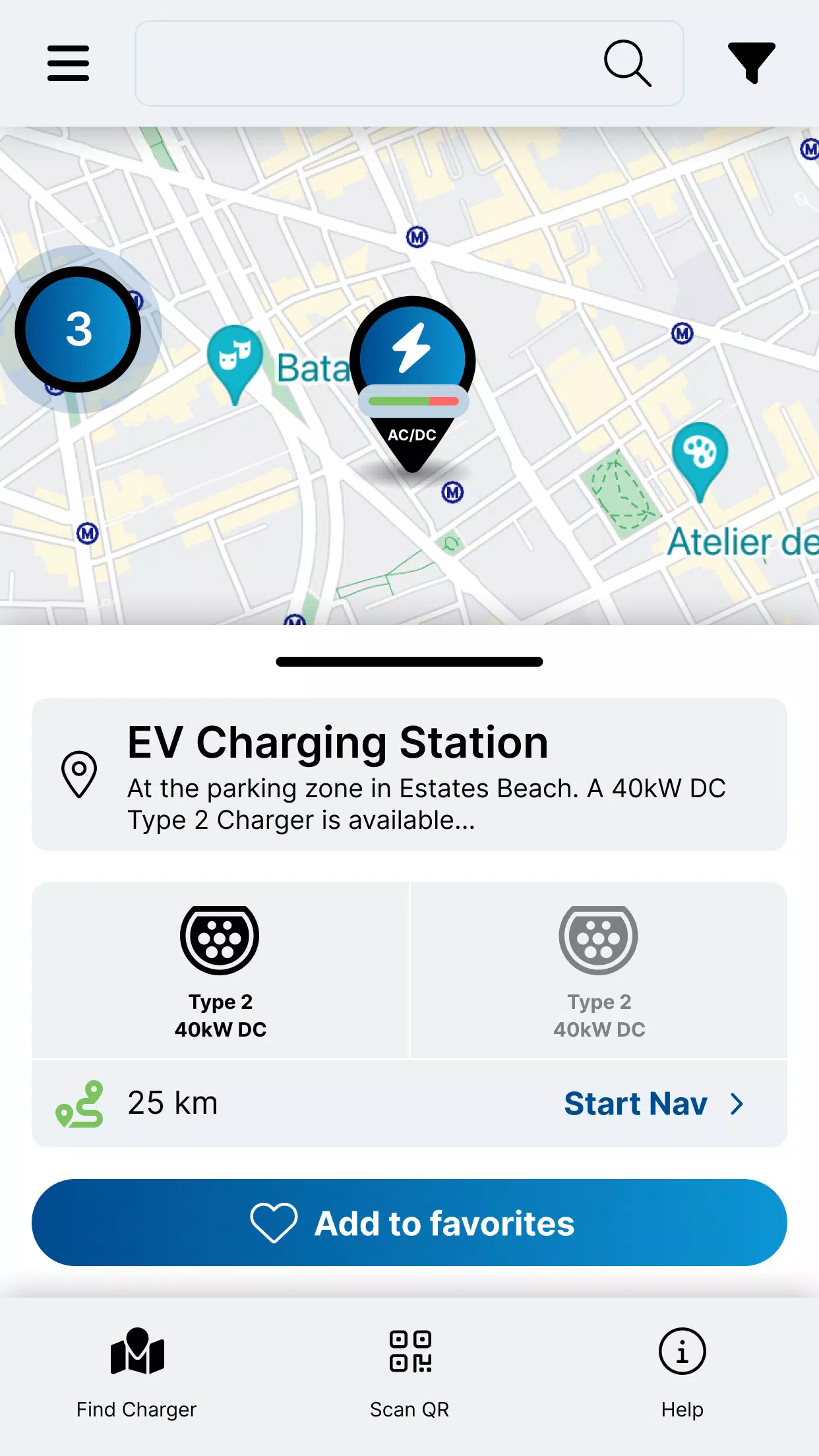The width and height of the screenshot is (819, 1456).
Task: Open the hamburger menu
Action: coord(68,63)
